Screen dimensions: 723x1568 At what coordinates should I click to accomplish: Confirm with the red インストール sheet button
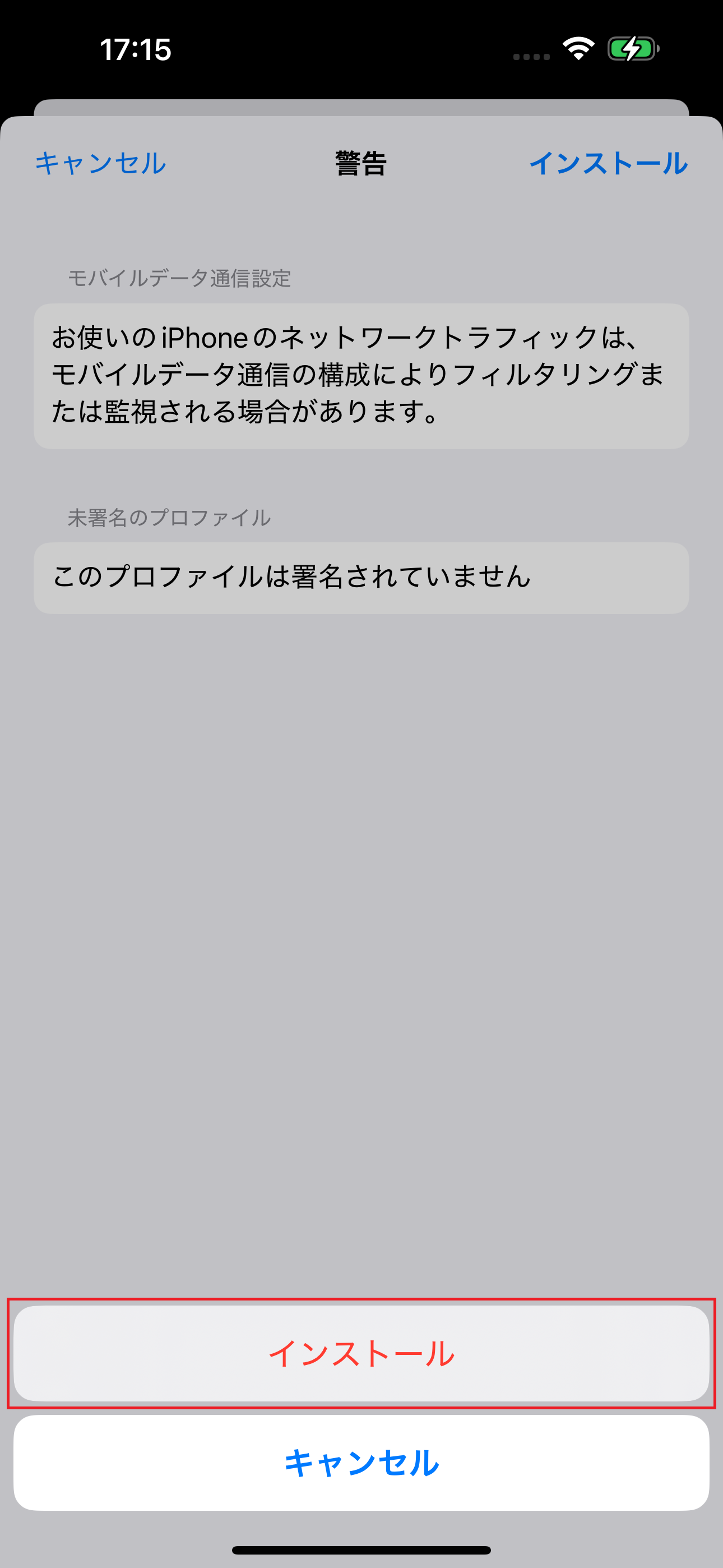point(361,1353)
